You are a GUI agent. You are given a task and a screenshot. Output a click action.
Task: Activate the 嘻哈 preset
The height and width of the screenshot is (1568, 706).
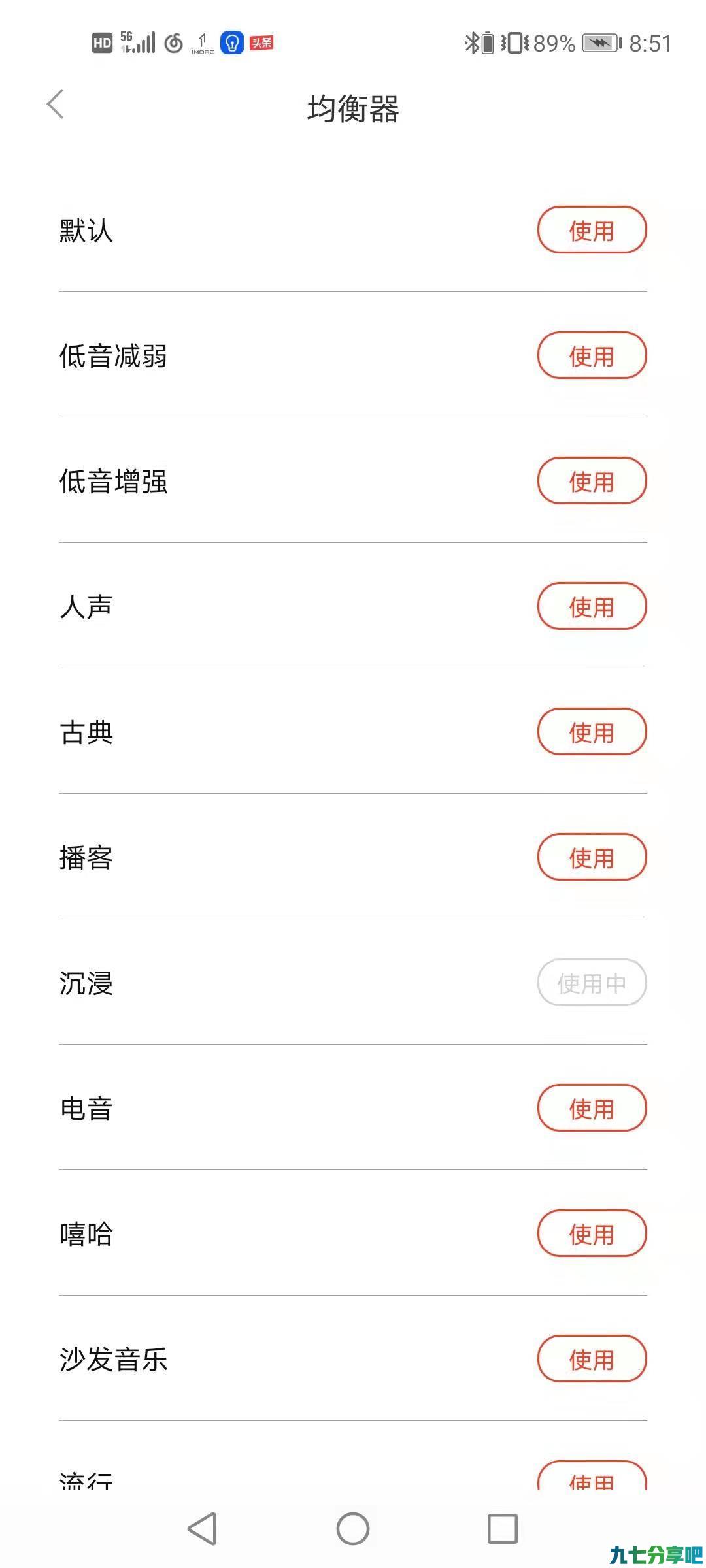592,1233
